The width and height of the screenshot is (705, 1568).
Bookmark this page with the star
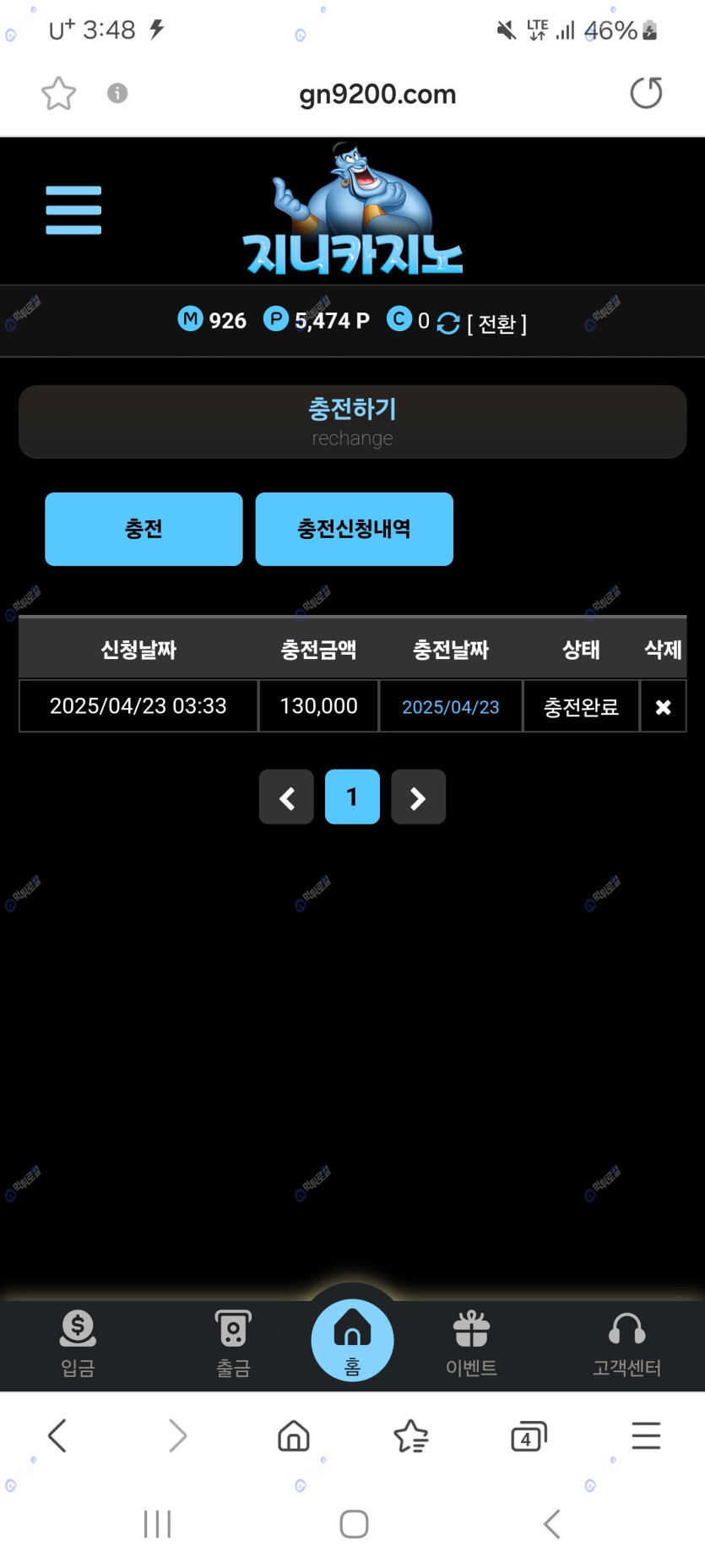click(58, 93)
